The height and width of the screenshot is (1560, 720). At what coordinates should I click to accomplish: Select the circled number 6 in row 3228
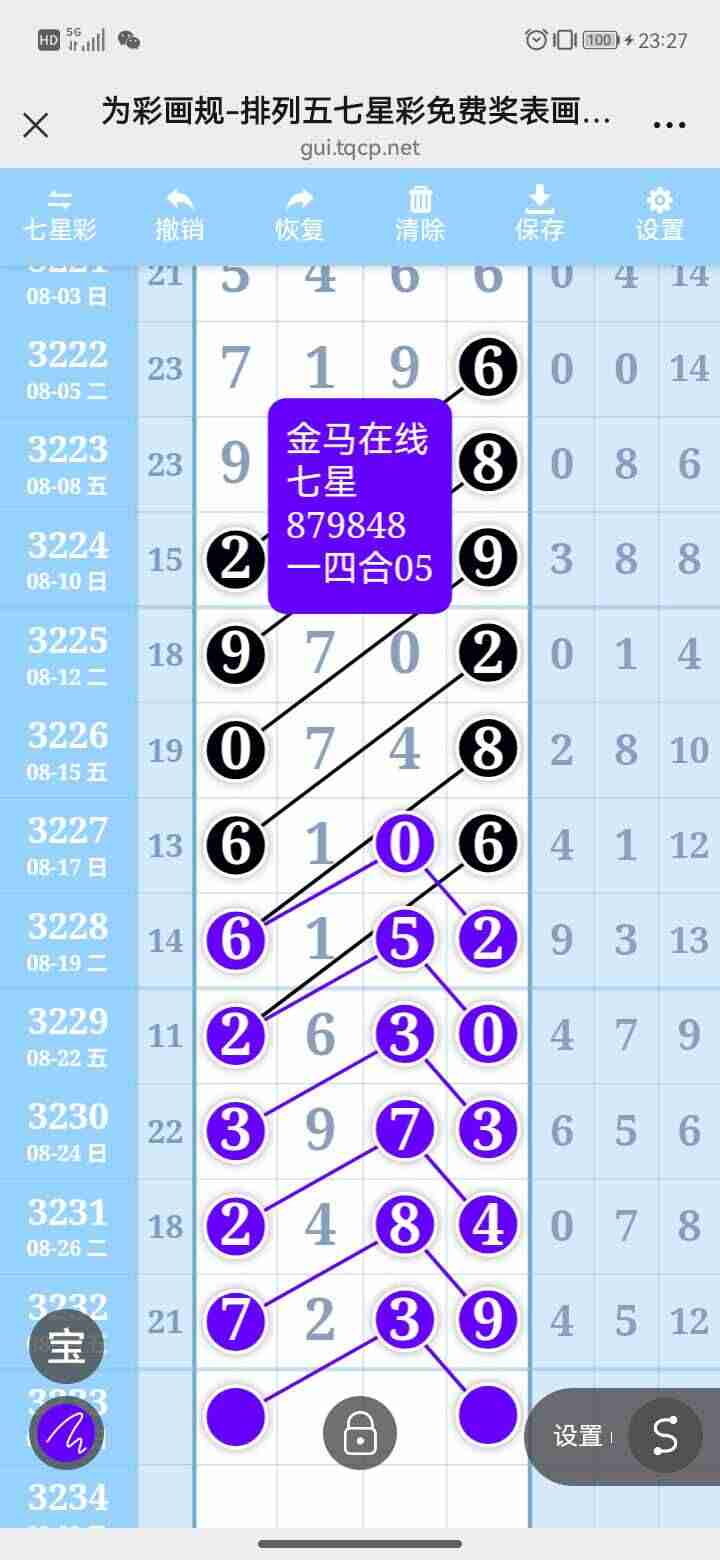pyautogui.click(x=235, y=939)
